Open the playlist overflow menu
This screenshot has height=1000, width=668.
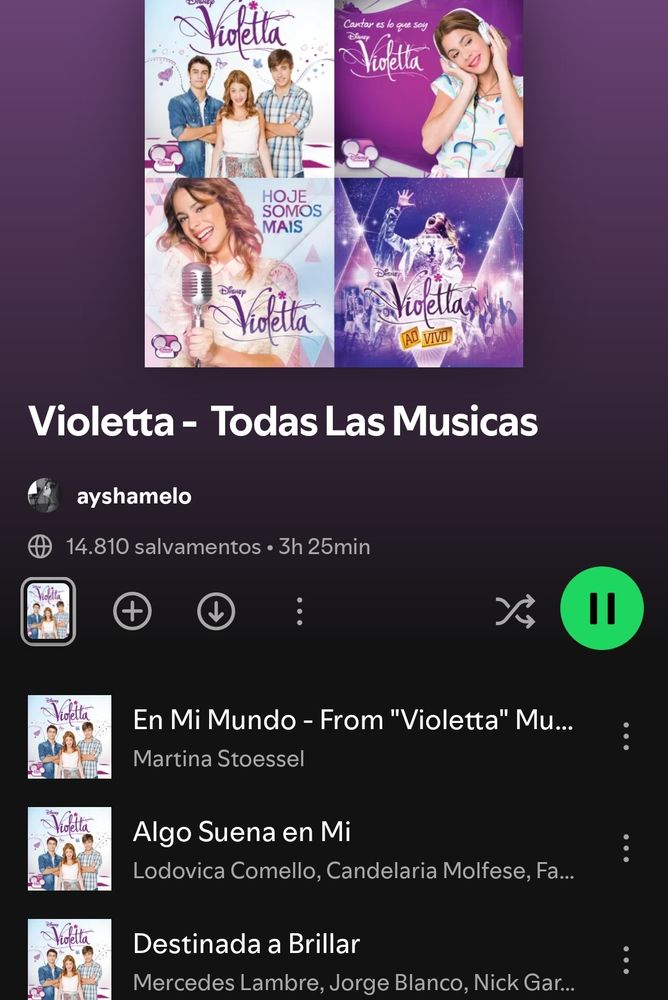pyautogui.click(x=299, y=611)
